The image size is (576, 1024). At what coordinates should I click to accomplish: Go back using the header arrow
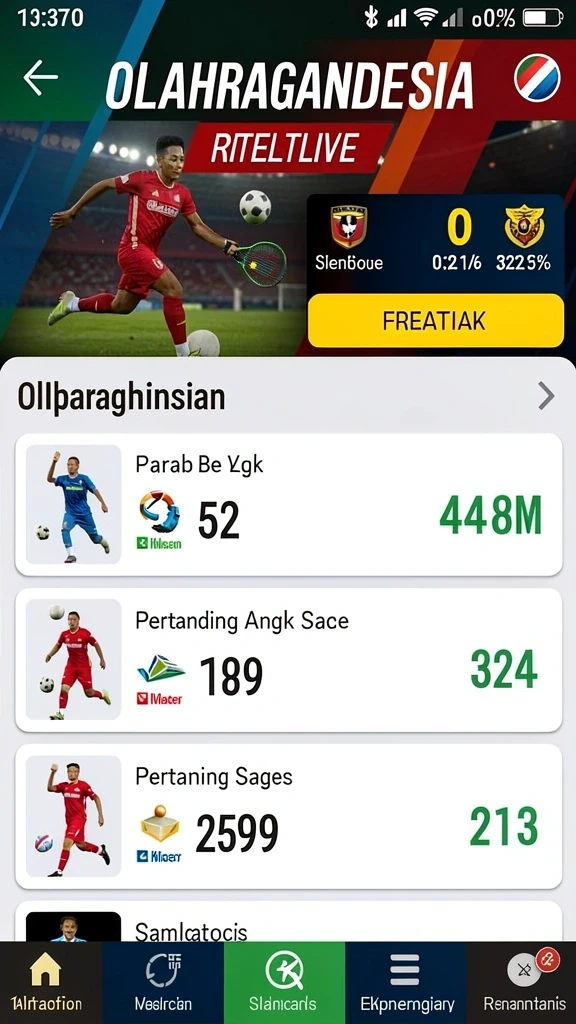coord(40,78)
